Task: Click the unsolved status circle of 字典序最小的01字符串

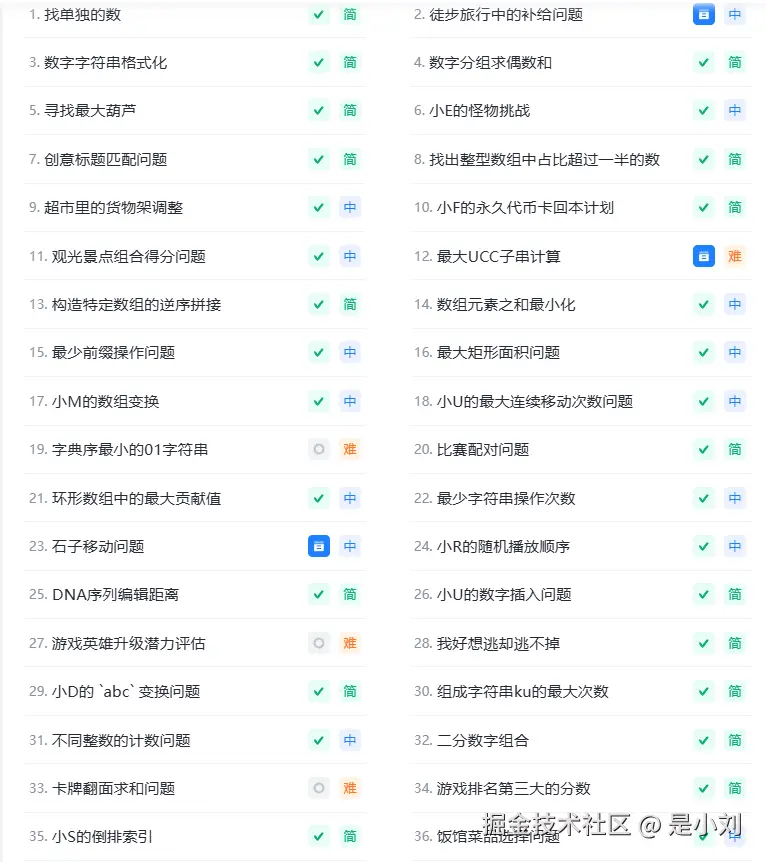Action: [x=318, y=449]
